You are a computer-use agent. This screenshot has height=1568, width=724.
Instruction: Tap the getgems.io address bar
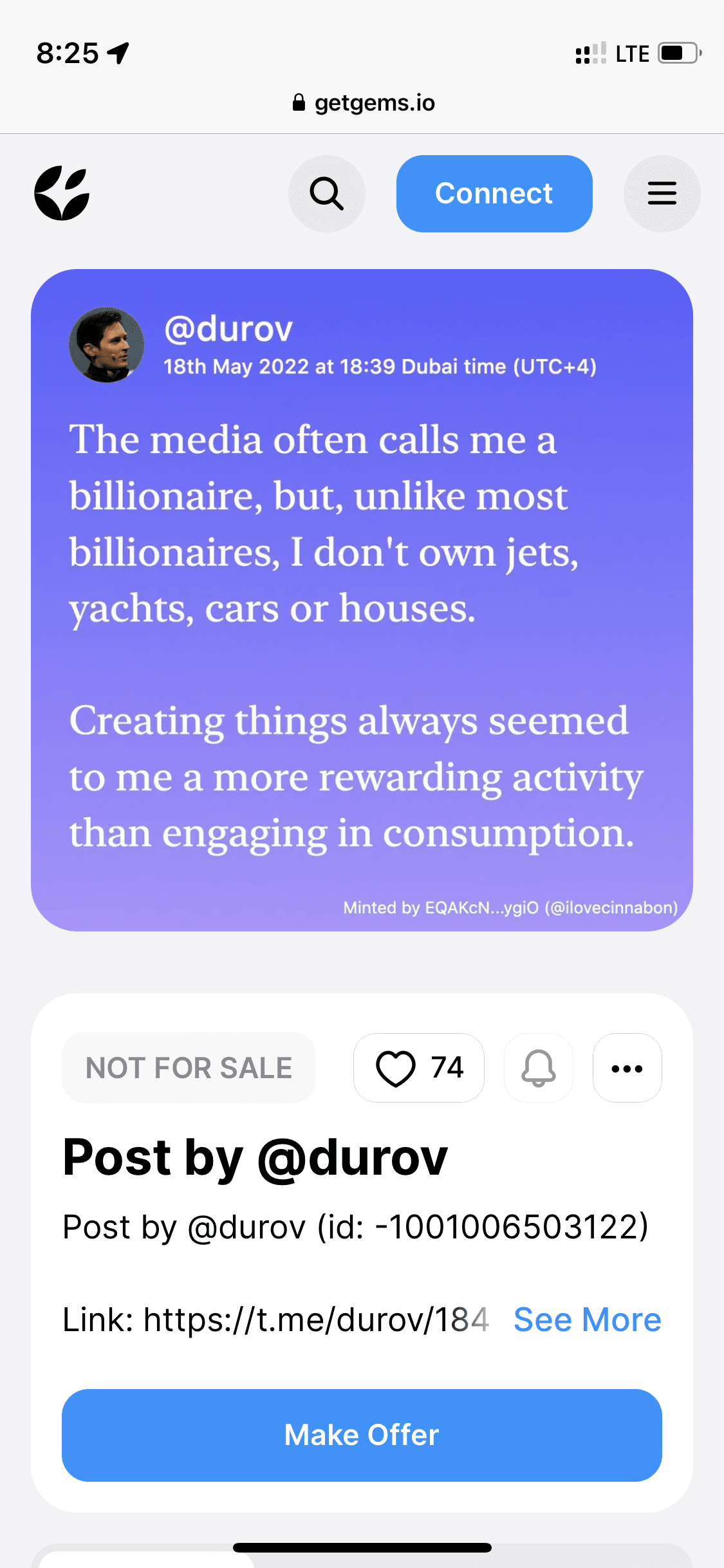[x=363, y=103]
